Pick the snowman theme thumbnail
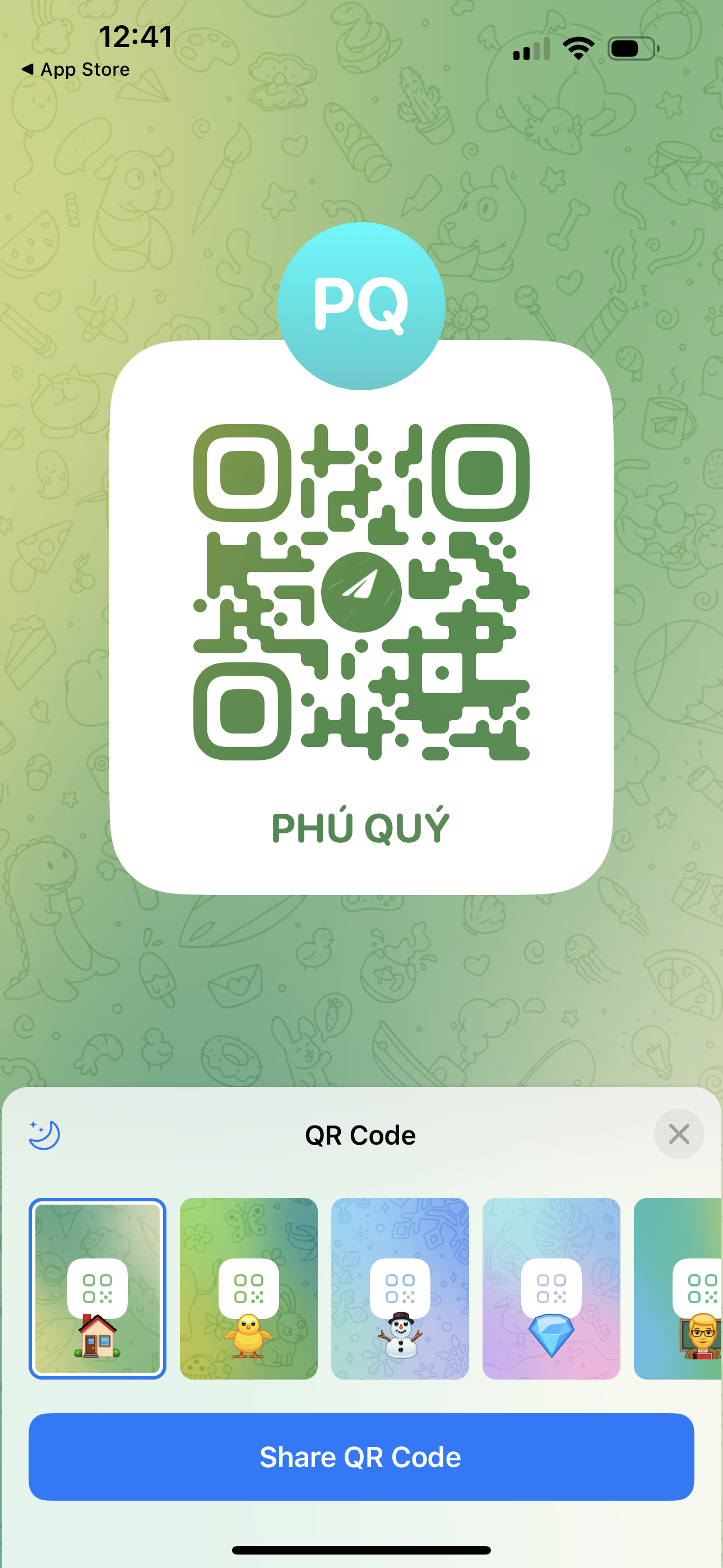Image resolution: width=723 pixels, height=1568 pixels. pyautogui.click(x=400, y=1288)
